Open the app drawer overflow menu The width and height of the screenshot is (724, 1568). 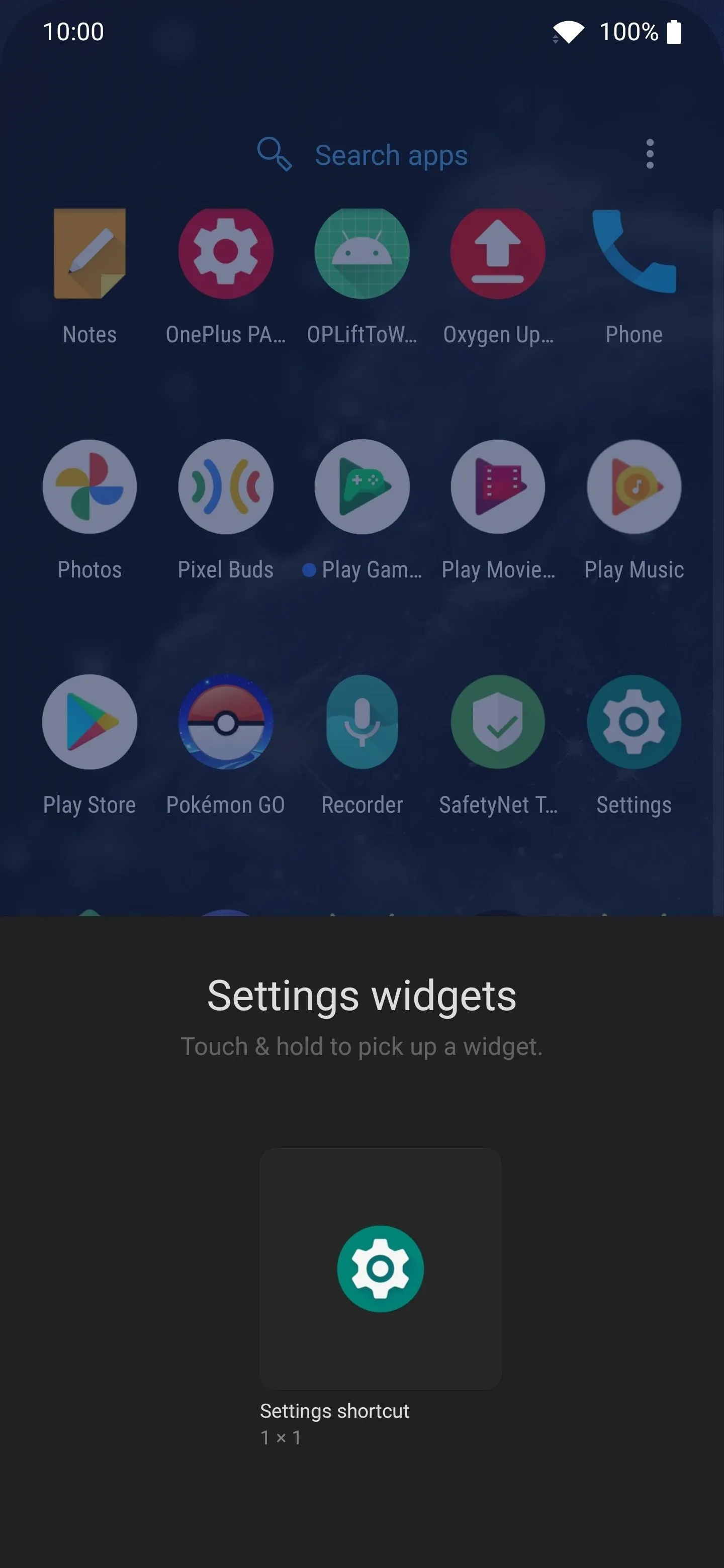click(650, 154)
